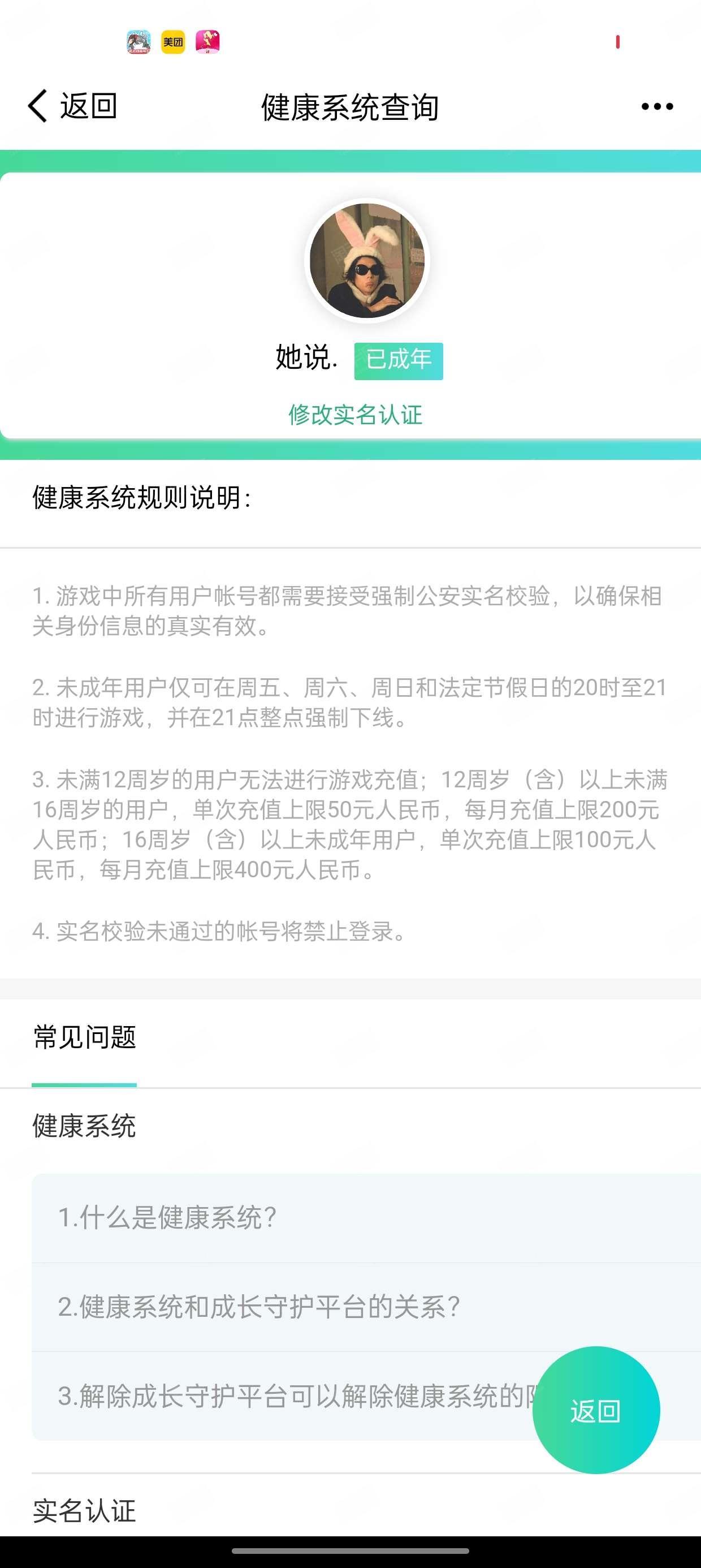Open the three-dot overflow menu
The width and height of the screenshot is (701, 1568).
click(657, 106)
